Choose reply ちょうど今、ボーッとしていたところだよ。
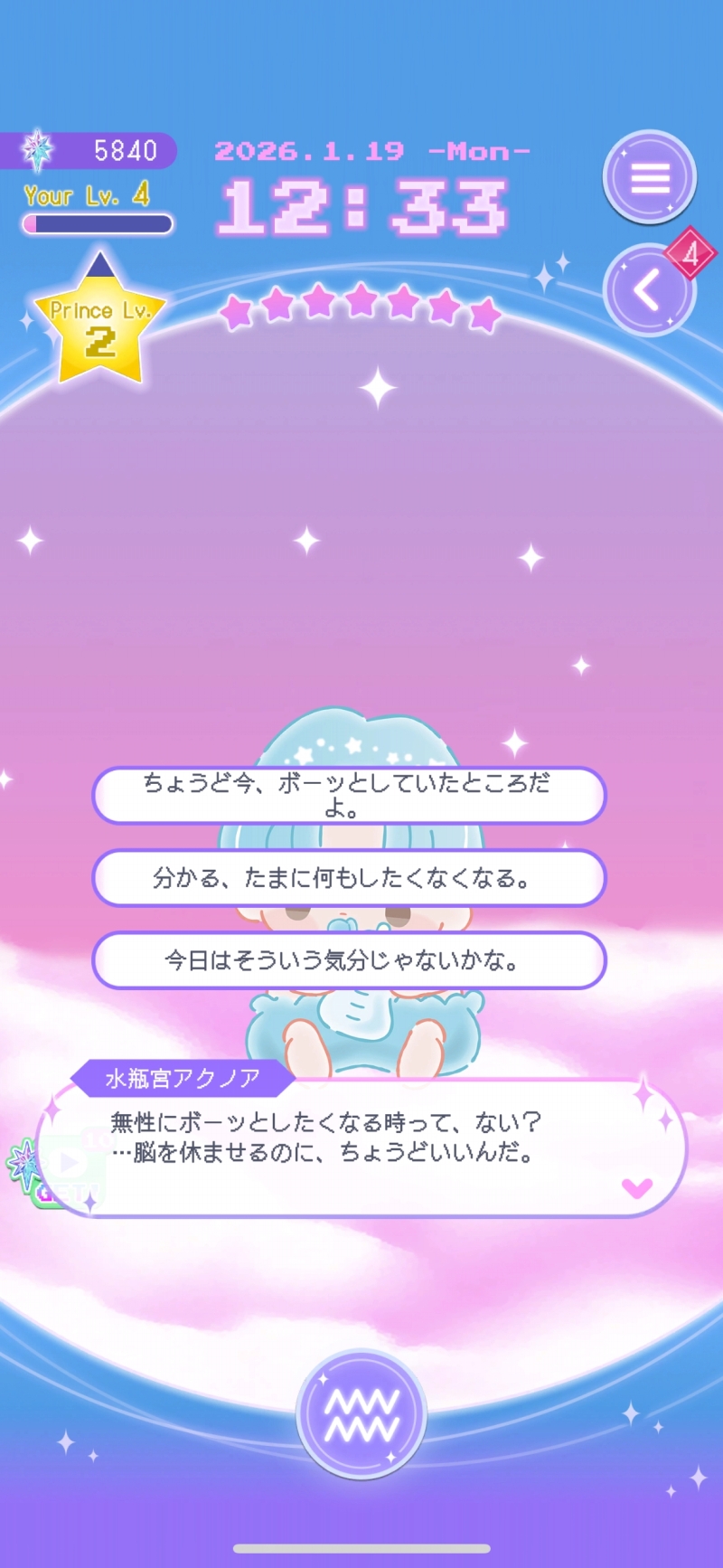 pos(349,795)
